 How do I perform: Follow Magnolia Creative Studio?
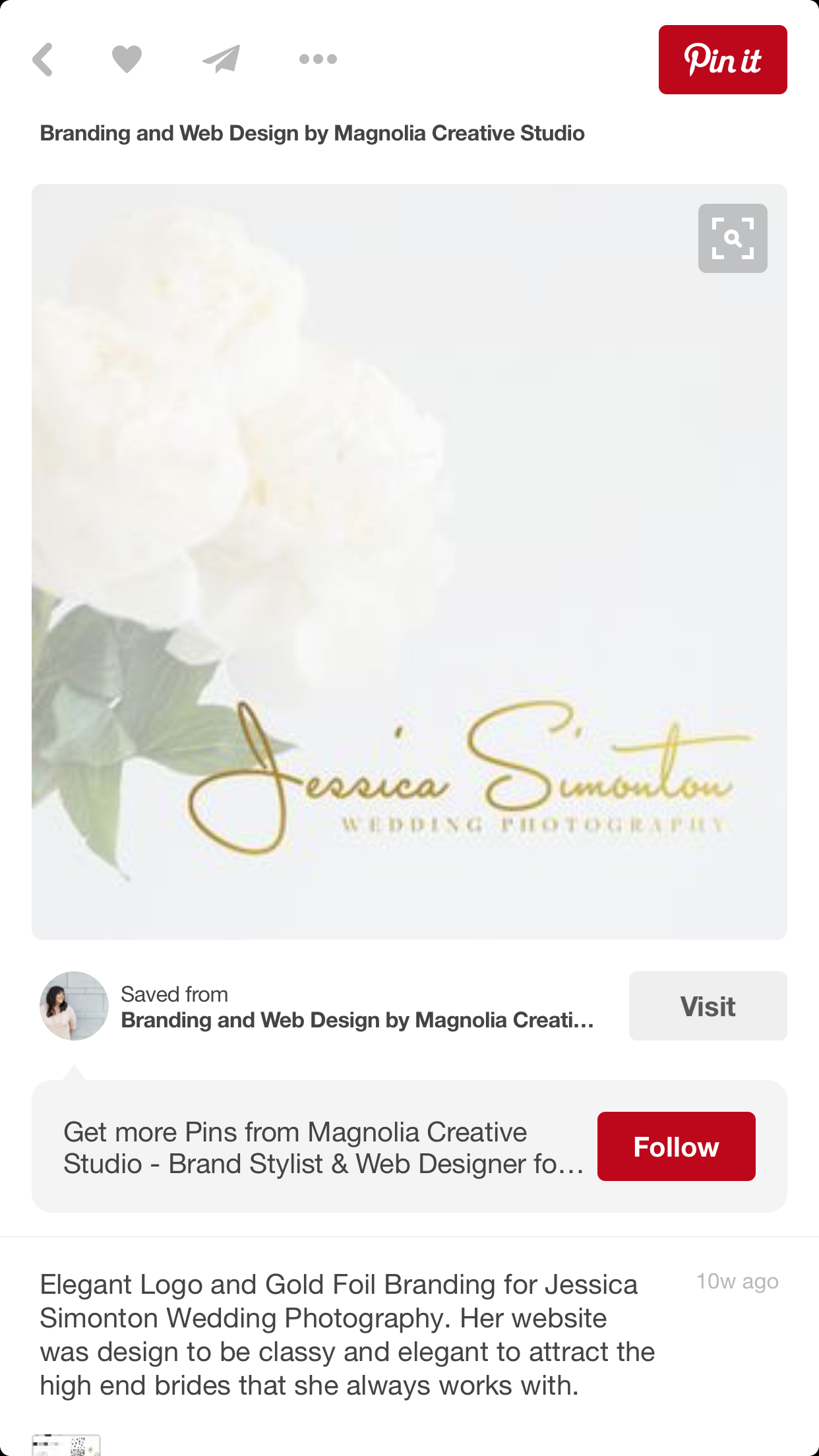(676, 1146)
